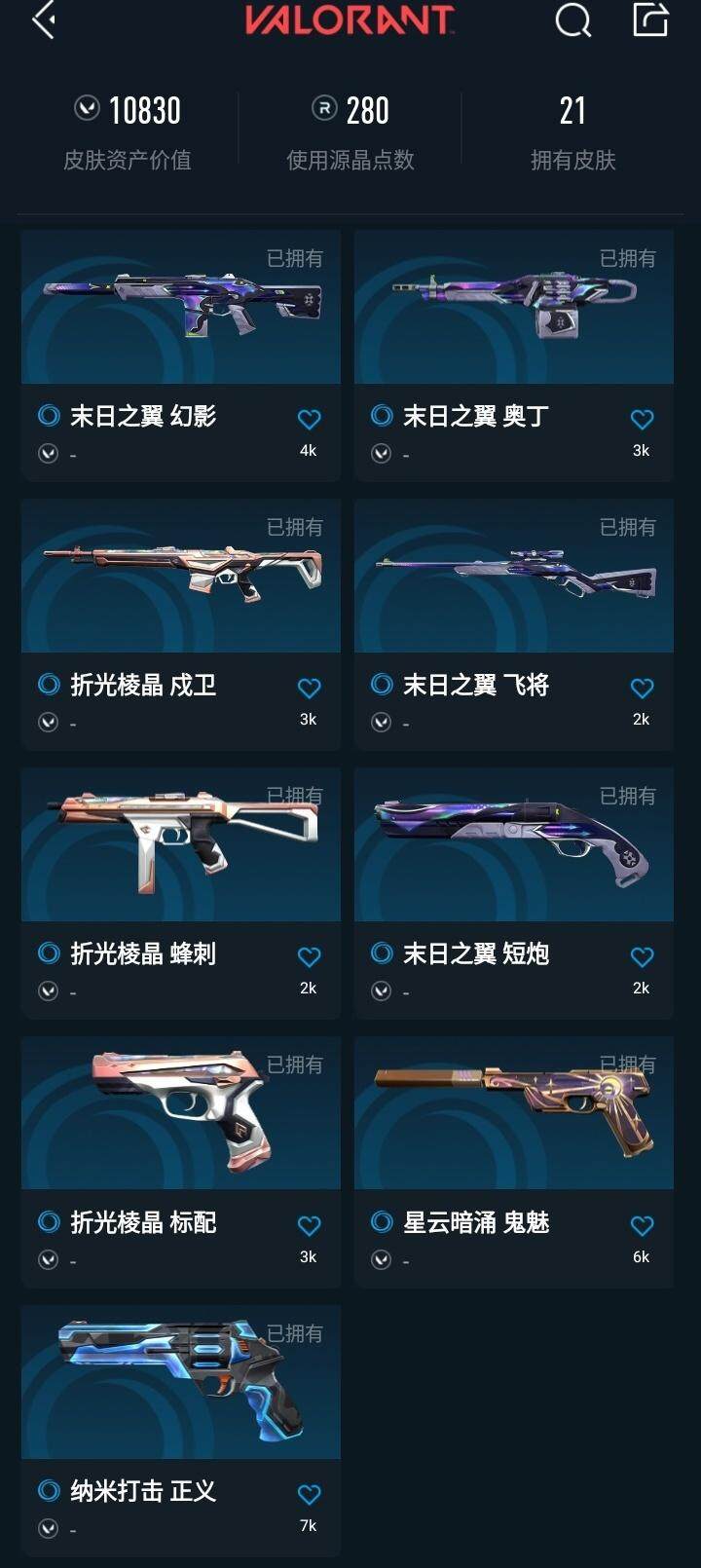Open the 折光棱晶 蜂刺 skin card
Viewport: 701px width, 1568px height.
click(181, 845)
